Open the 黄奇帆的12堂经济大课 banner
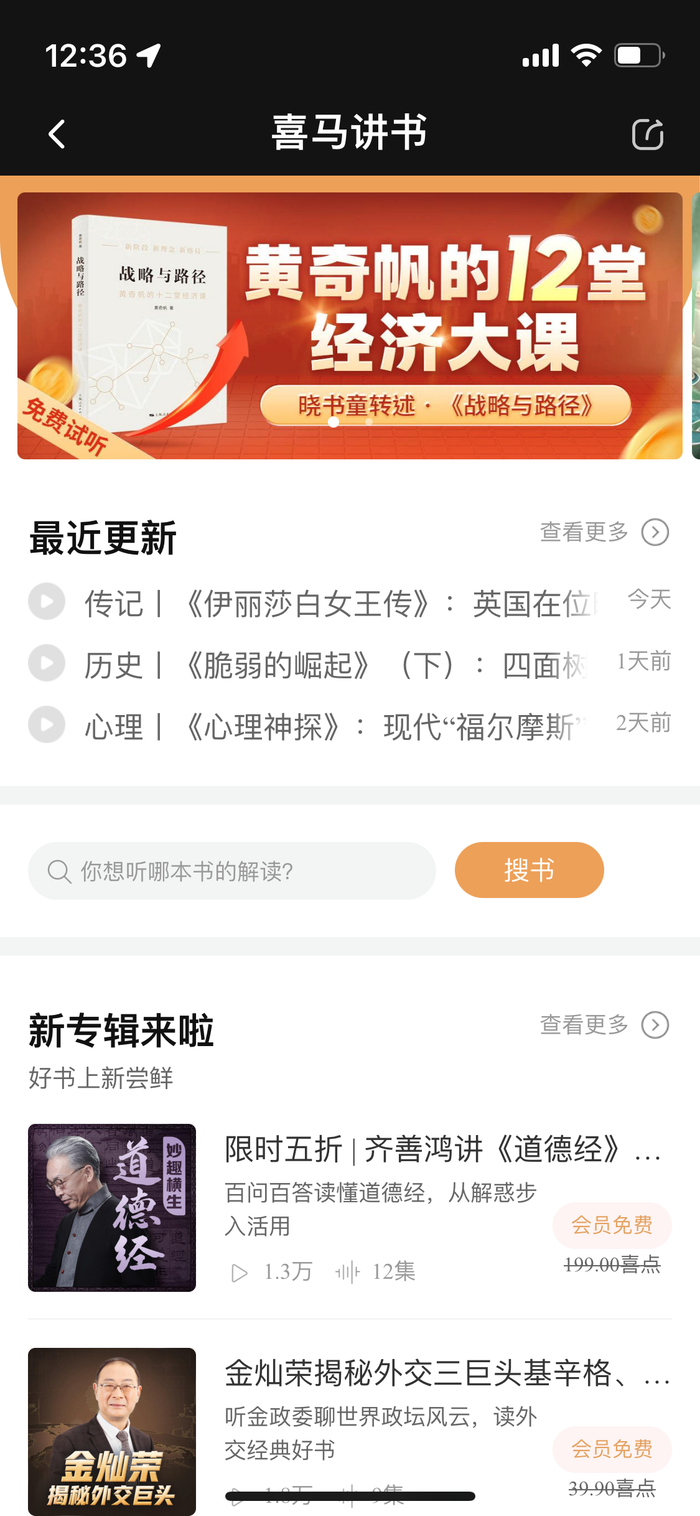The height and width of the screenshot is (1516, 700). 350,326
